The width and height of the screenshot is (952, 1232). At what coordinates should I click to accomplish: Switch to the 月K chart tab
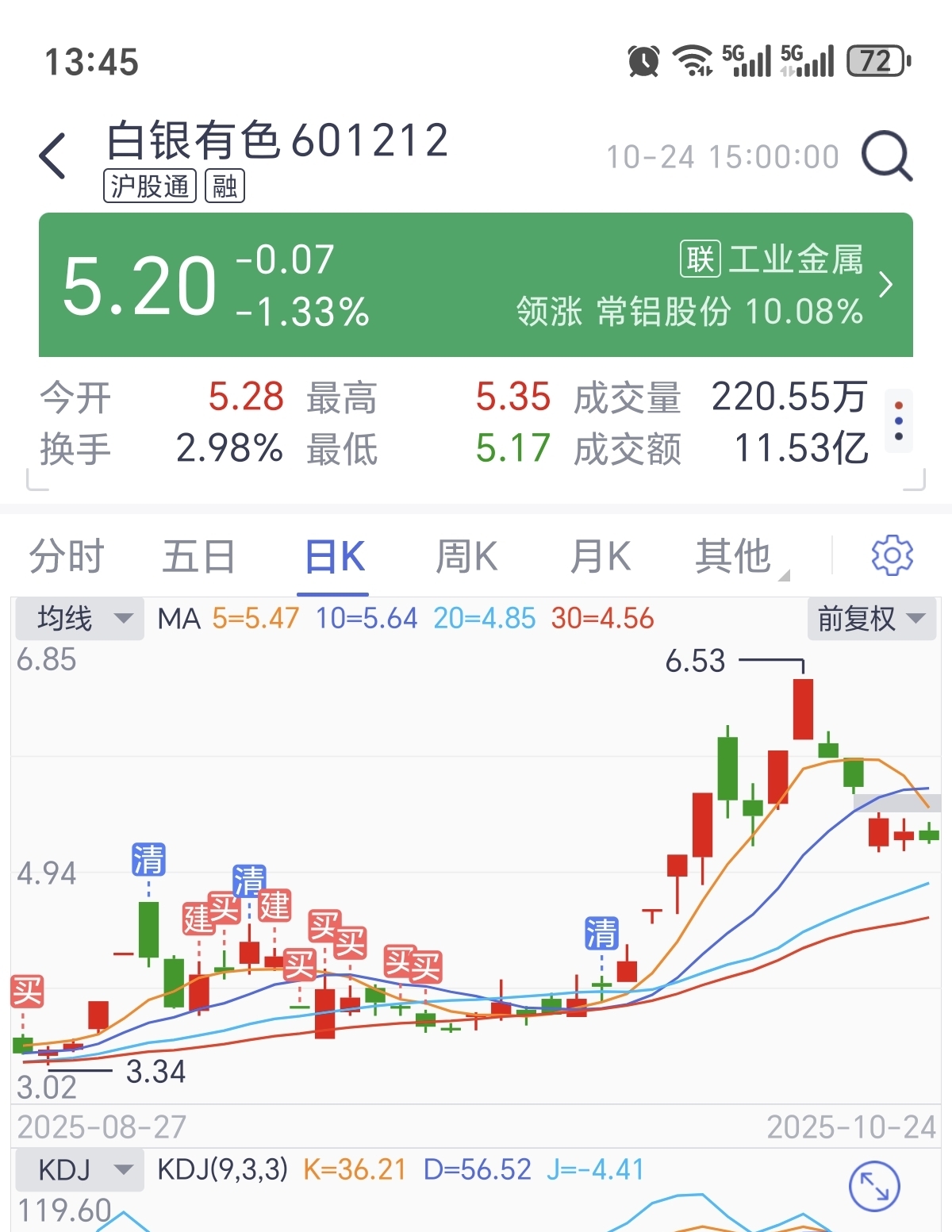[x=601, y=556]
